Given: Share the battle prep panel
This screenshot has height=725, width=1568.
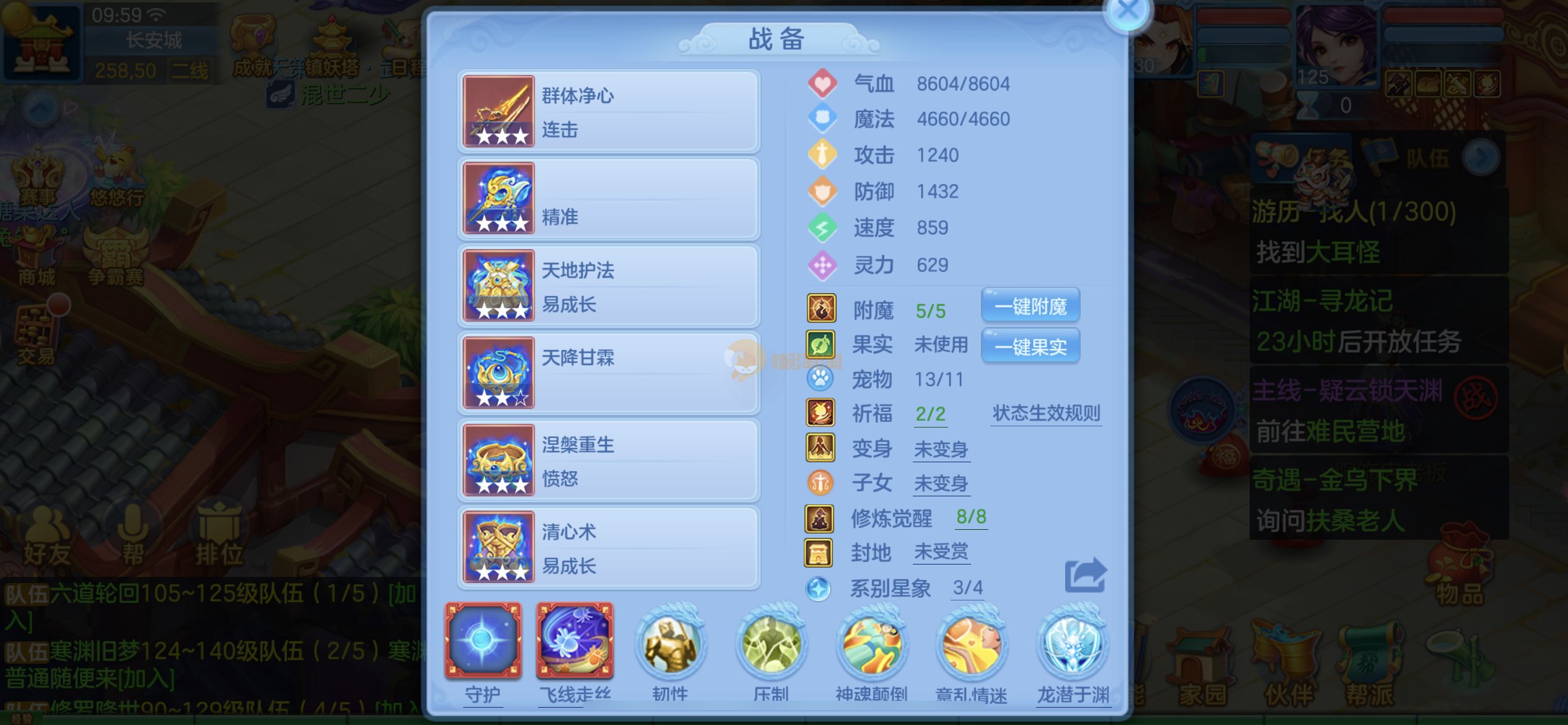Looking at the screenshot, I should click(x=1084, y=576).
